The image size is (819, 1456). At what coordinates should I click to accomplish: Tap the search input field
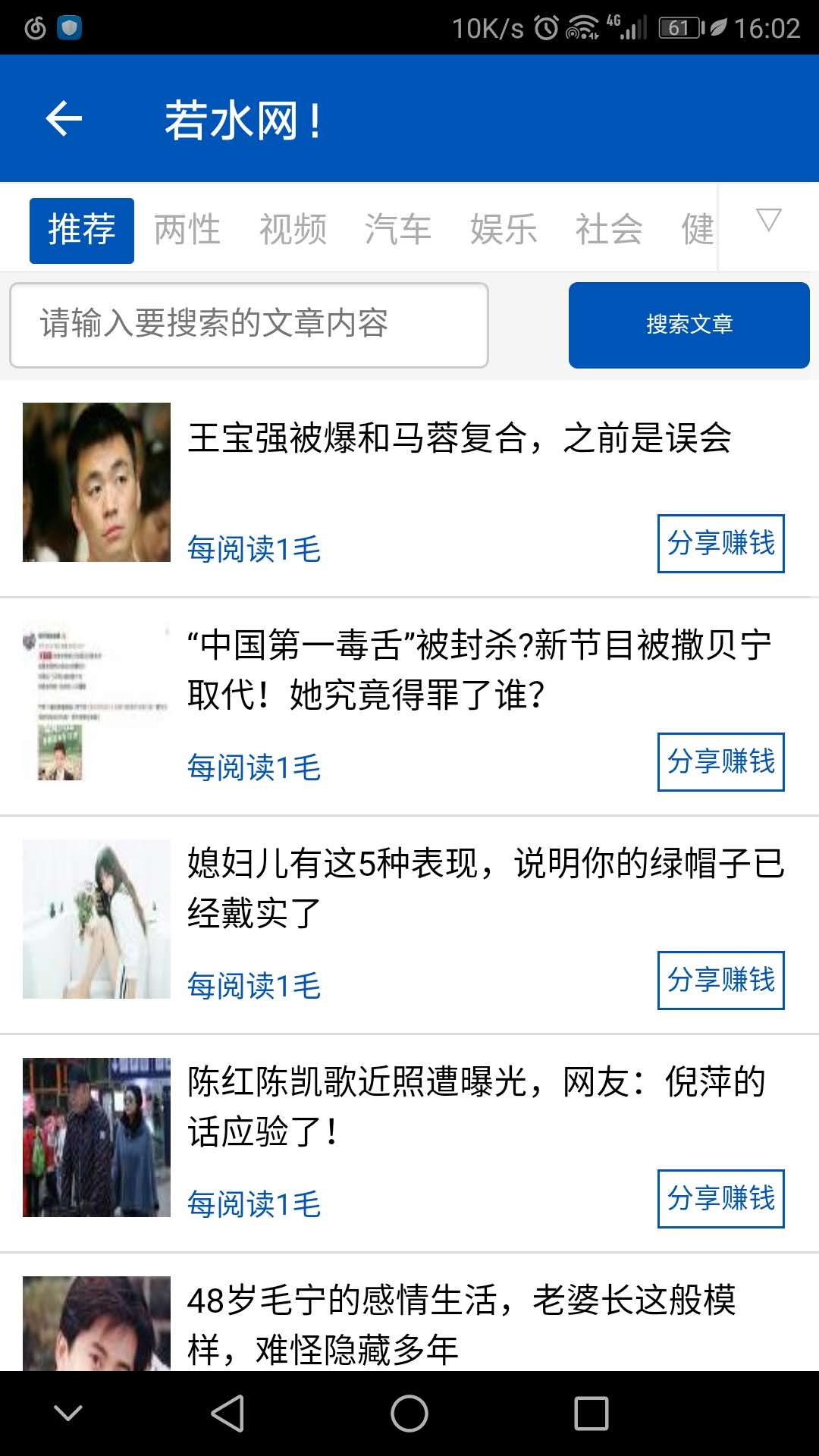(250, 324)
